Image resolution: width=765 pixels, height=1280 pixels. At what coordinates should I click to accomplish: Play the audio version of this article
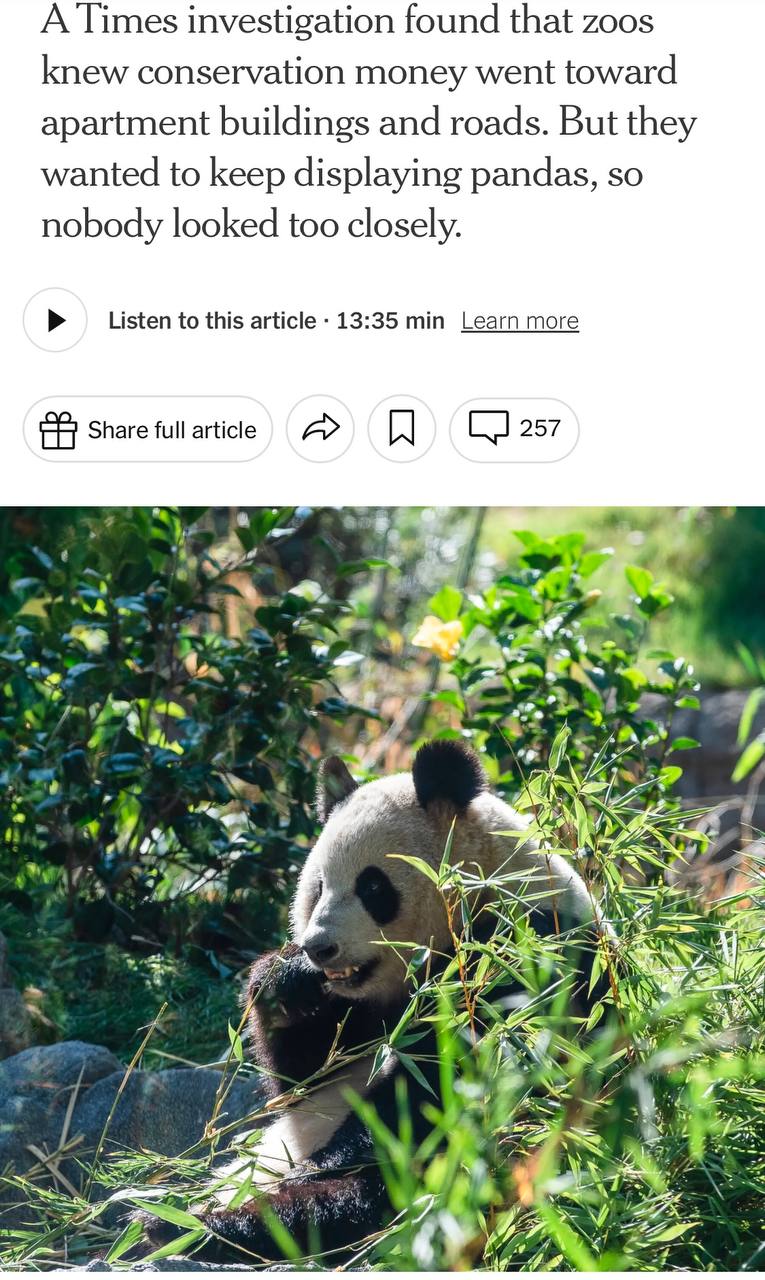55,320
